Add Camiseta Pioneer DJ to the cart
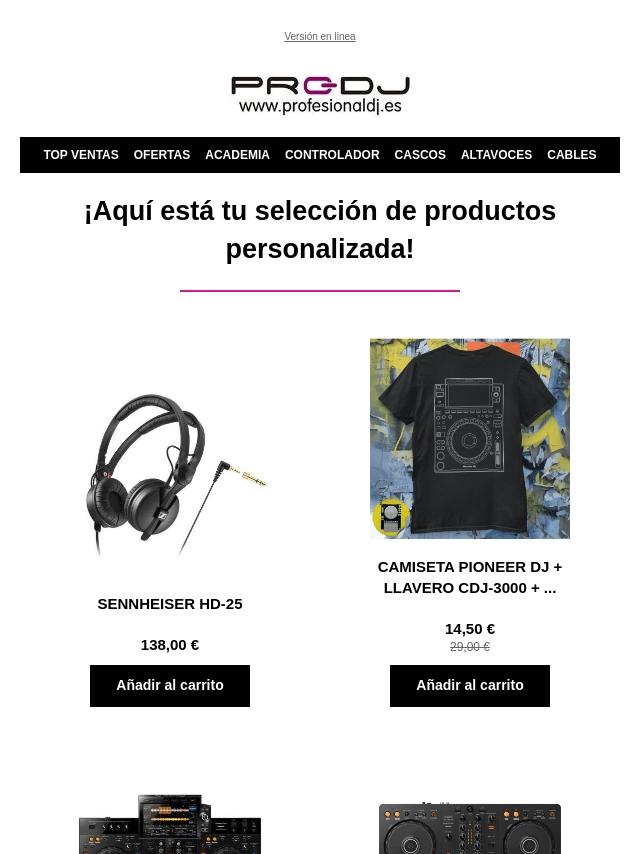This screenshot has height=854, width=640. [x=469, y=686]
